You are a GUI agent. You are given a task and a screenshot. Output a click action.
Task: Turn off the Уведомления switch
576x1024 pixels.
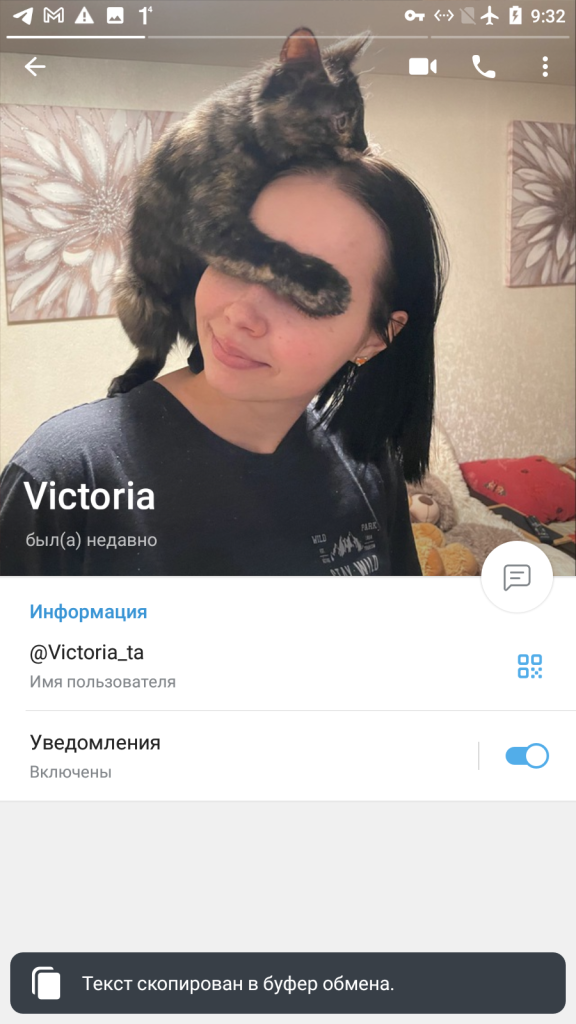pyautogui.click(x=527, y=756)
